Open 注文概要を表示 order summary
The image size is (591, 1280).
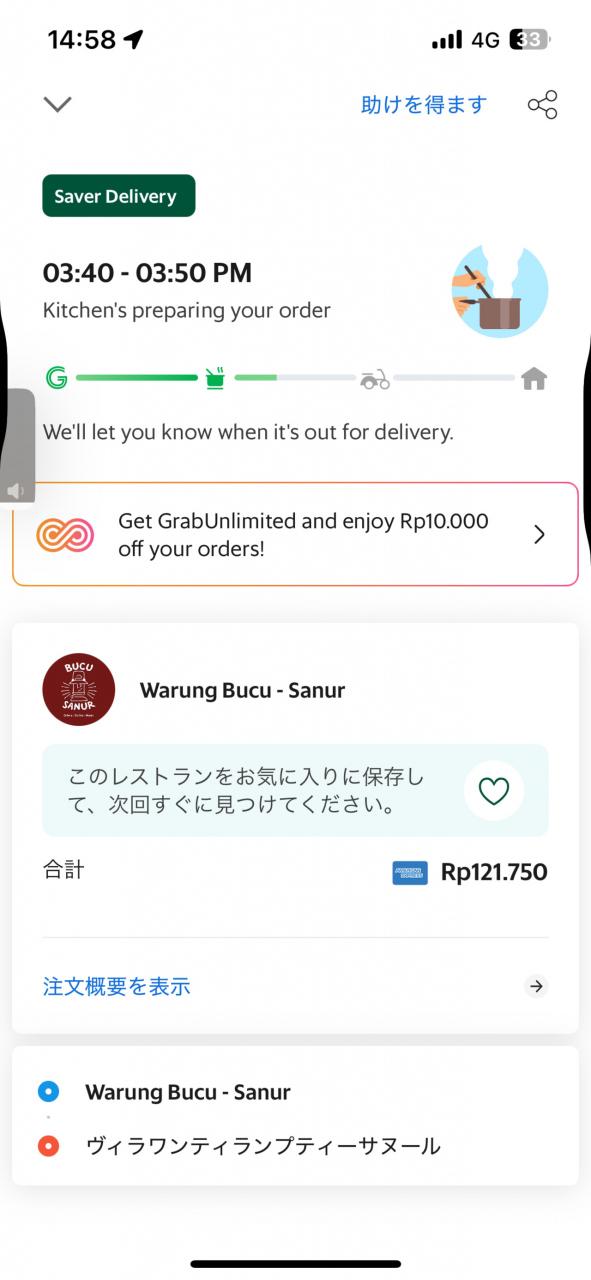295,986
